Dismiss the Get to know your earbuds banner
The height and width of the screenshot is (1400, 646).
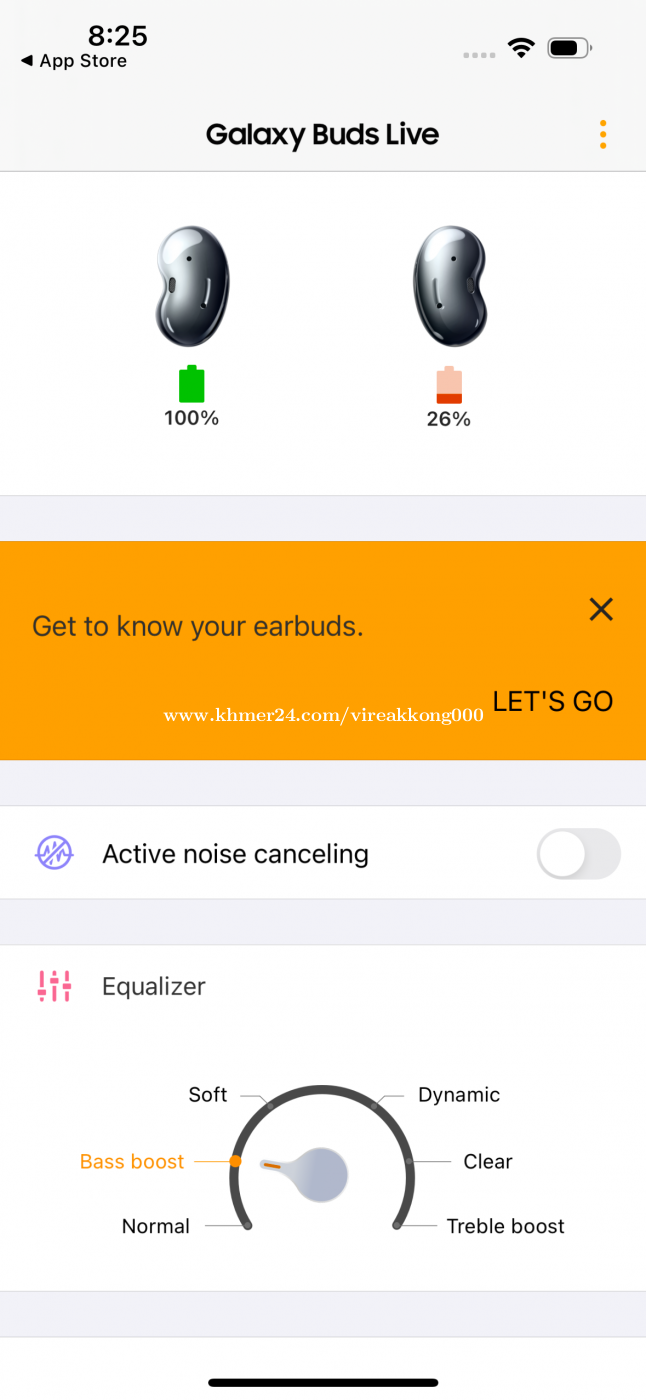[x=601, y=609]
